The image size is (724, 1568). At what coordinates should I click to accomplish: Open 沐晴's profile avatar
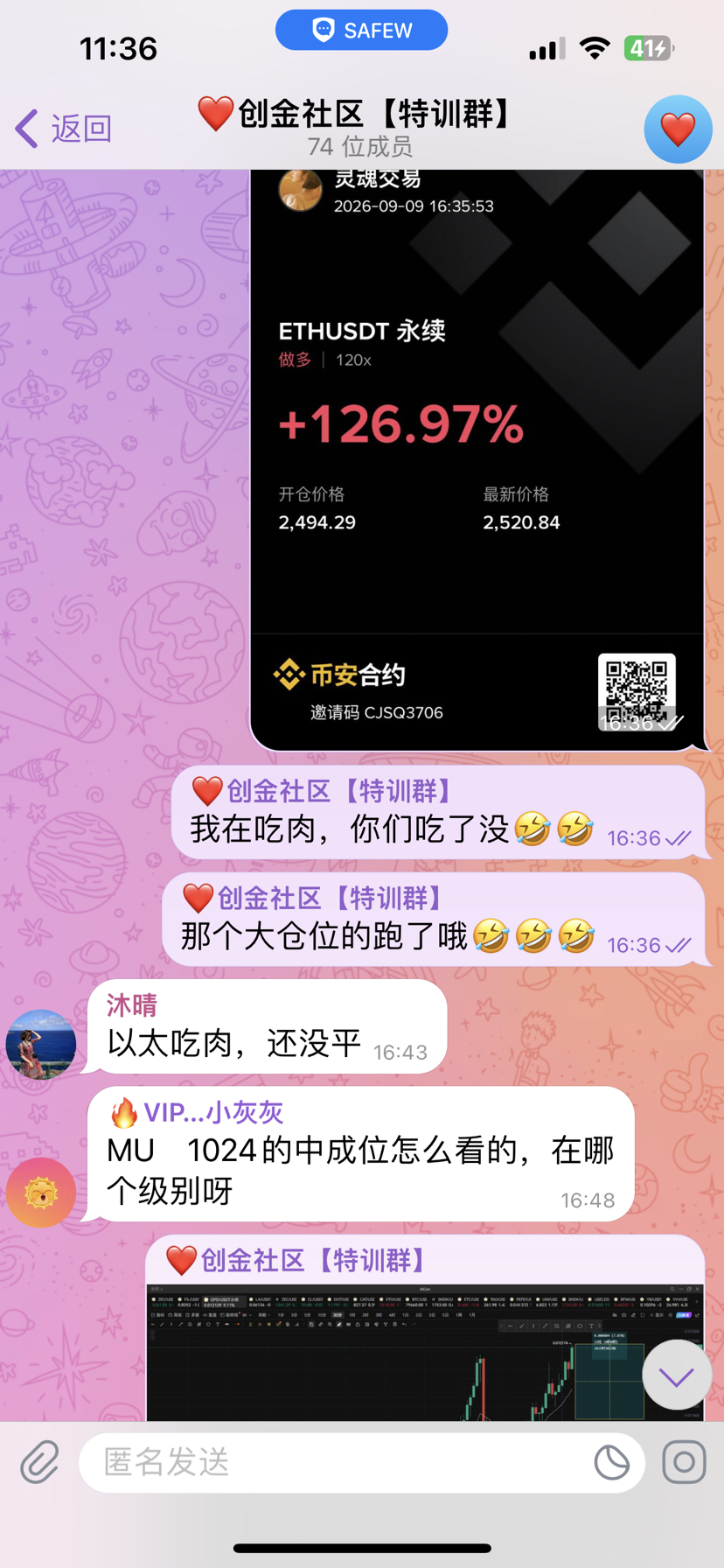click(41, 1045)
